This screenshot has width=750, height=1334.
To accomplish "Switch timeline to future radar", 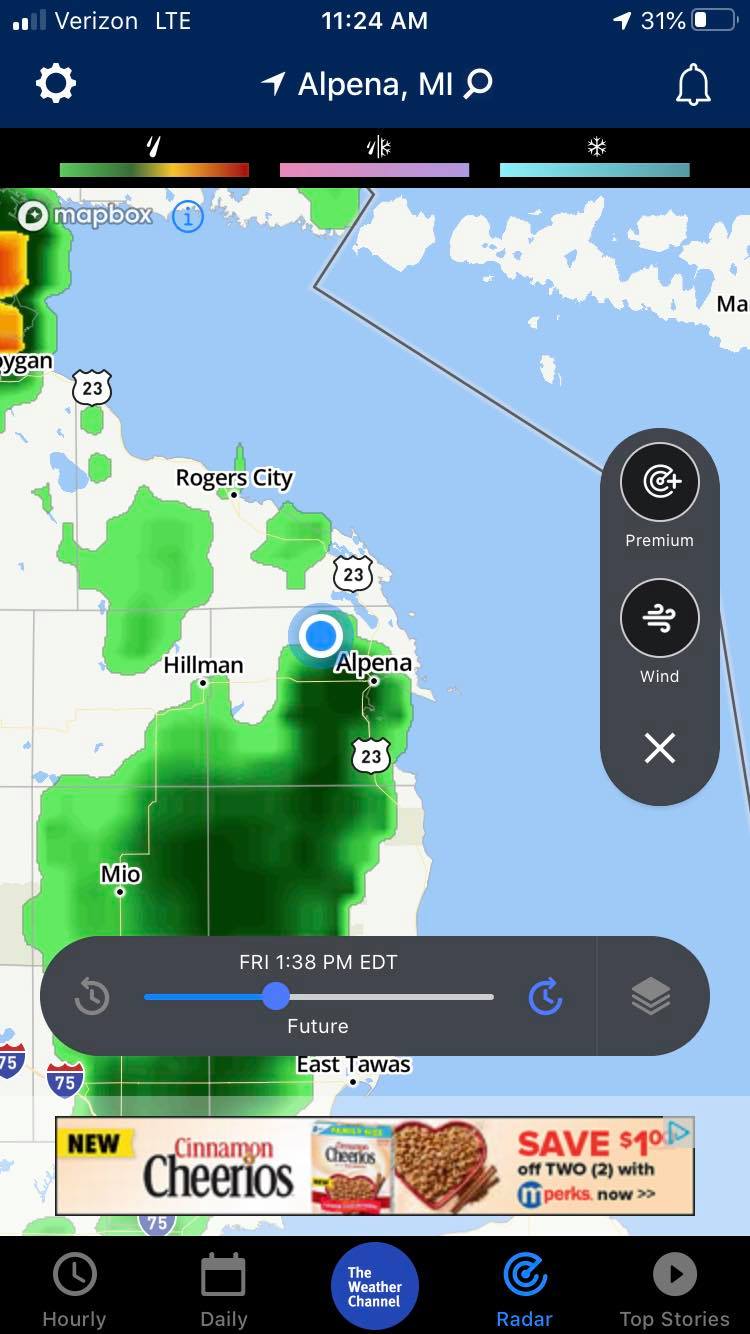I will pos(545,996).
